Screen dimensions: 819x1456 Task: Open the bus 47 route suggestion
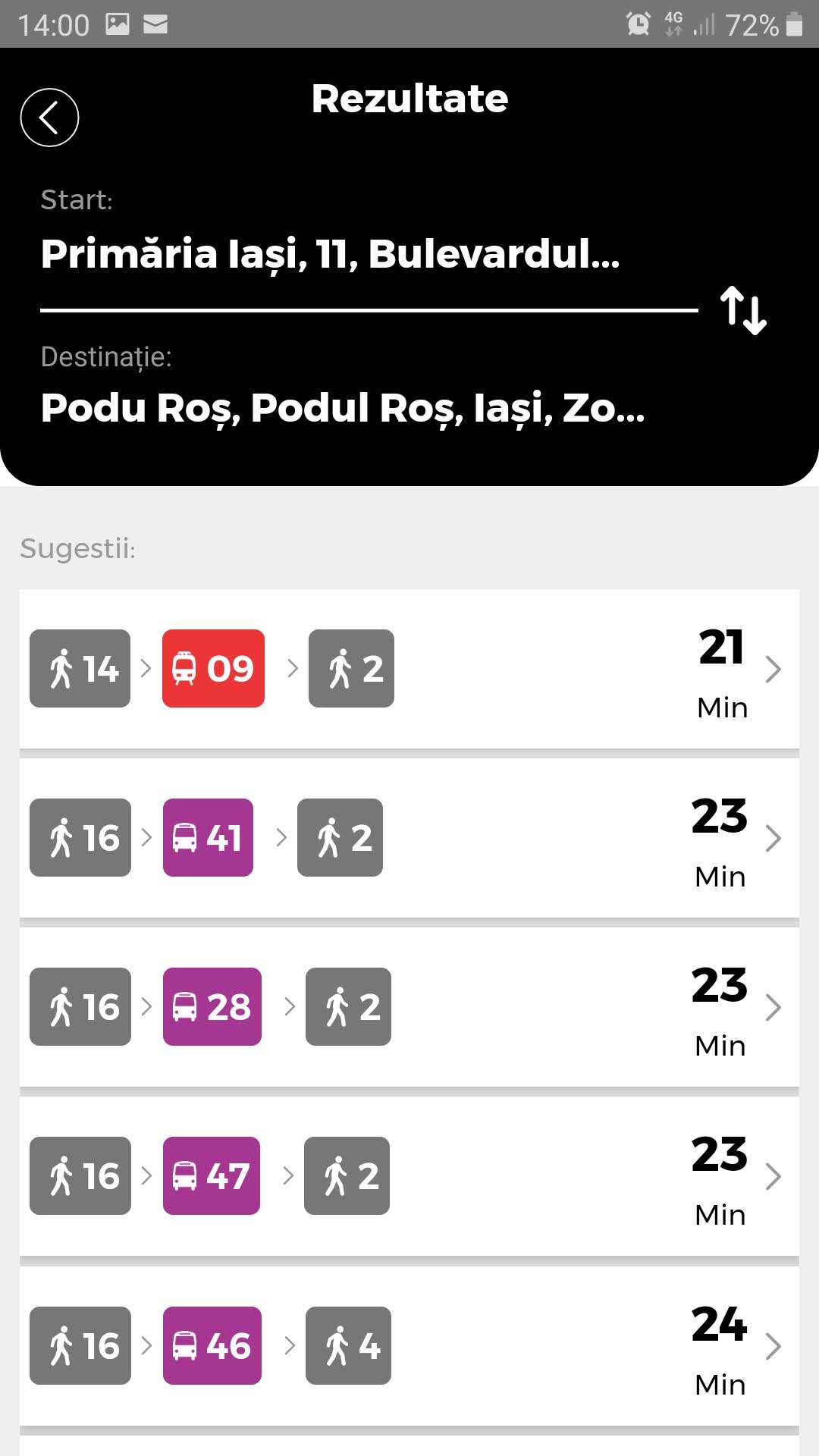coord(409,1176)
